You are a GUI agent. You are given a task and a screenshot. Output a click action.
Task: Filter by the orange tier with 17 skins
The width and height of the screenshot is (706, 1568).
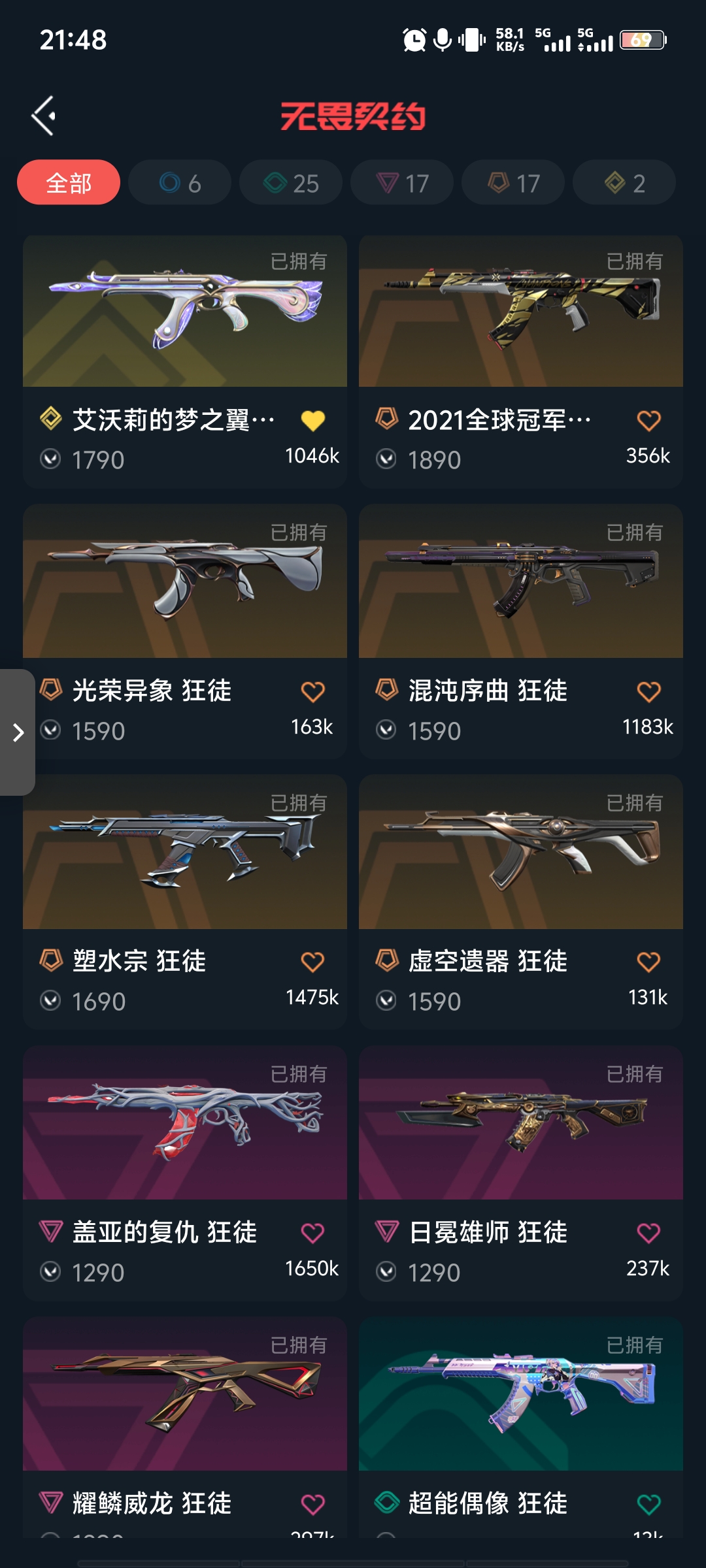click(513, 183)
